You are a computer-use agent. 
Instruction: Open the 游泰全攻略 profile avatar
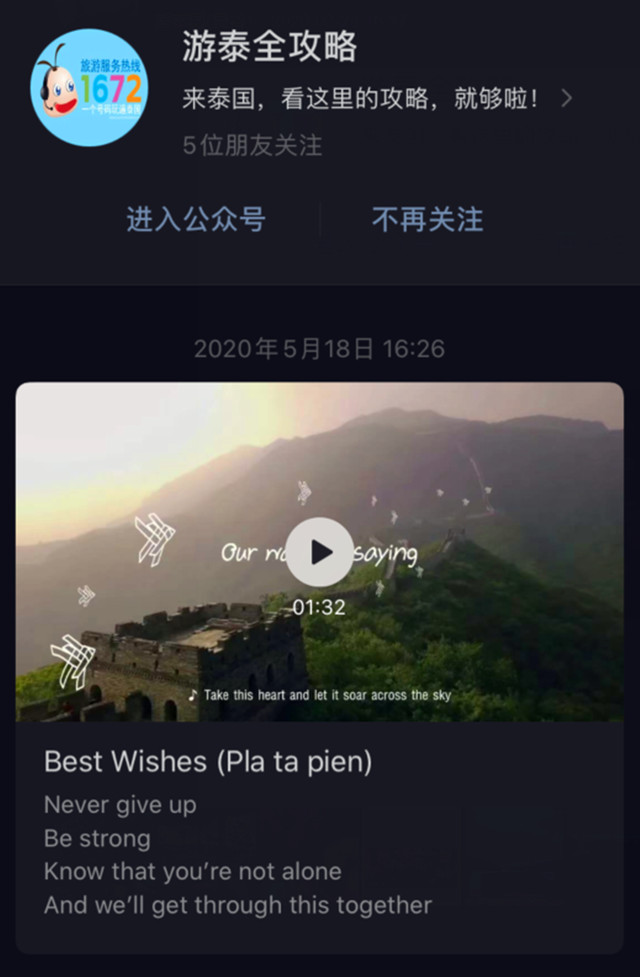point(89,88)
